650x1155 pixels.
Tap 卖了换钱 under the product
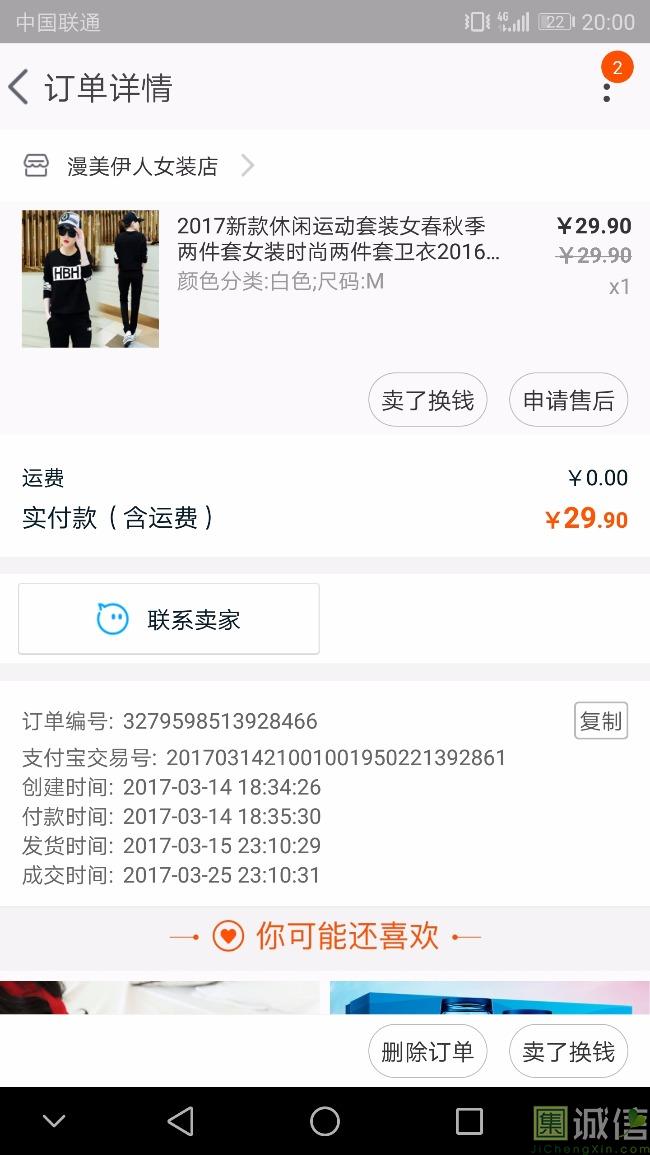tap(427, 400)
